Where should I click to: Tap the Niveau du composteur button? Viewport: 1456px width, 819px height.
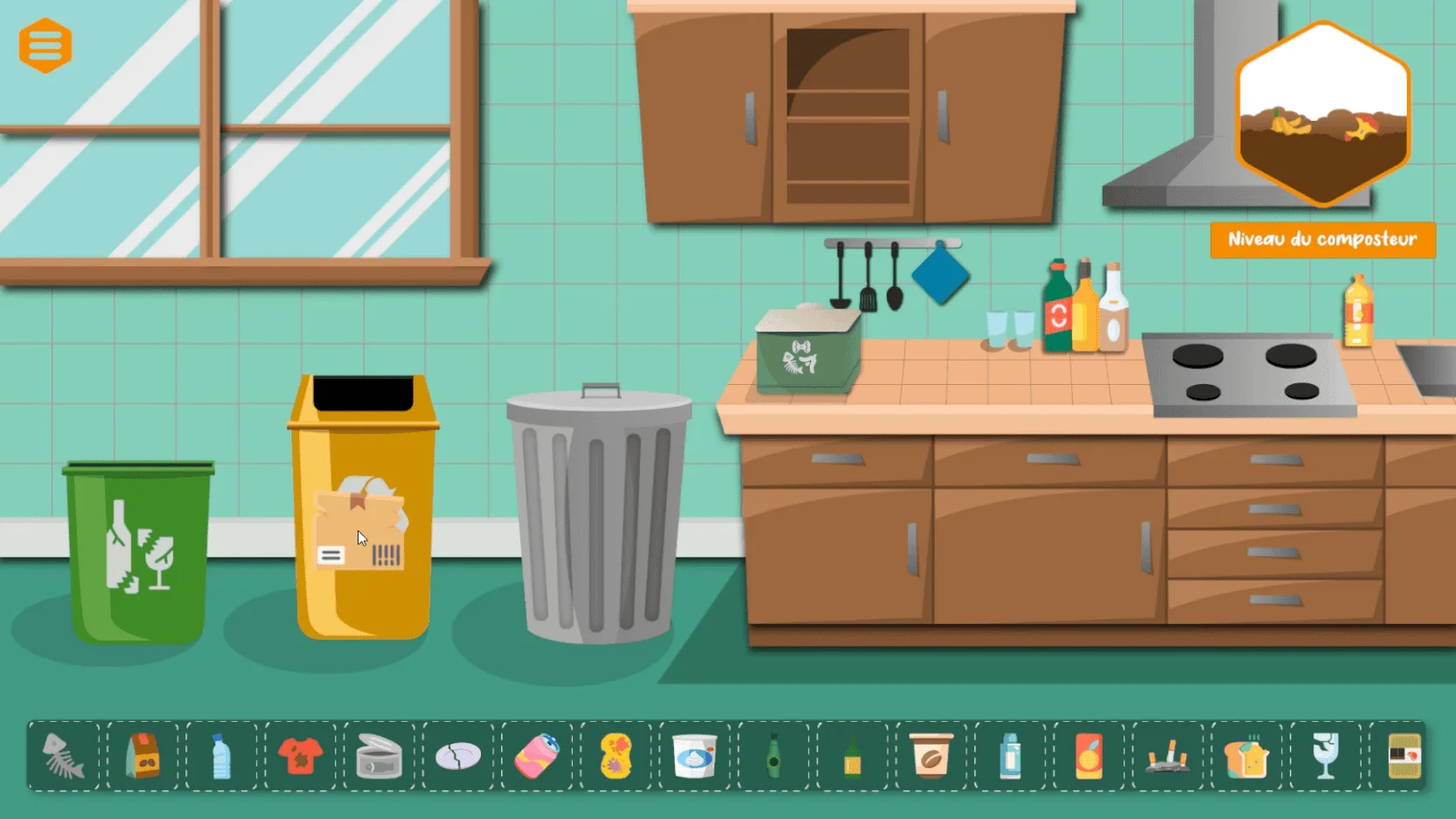point(1322,240)
